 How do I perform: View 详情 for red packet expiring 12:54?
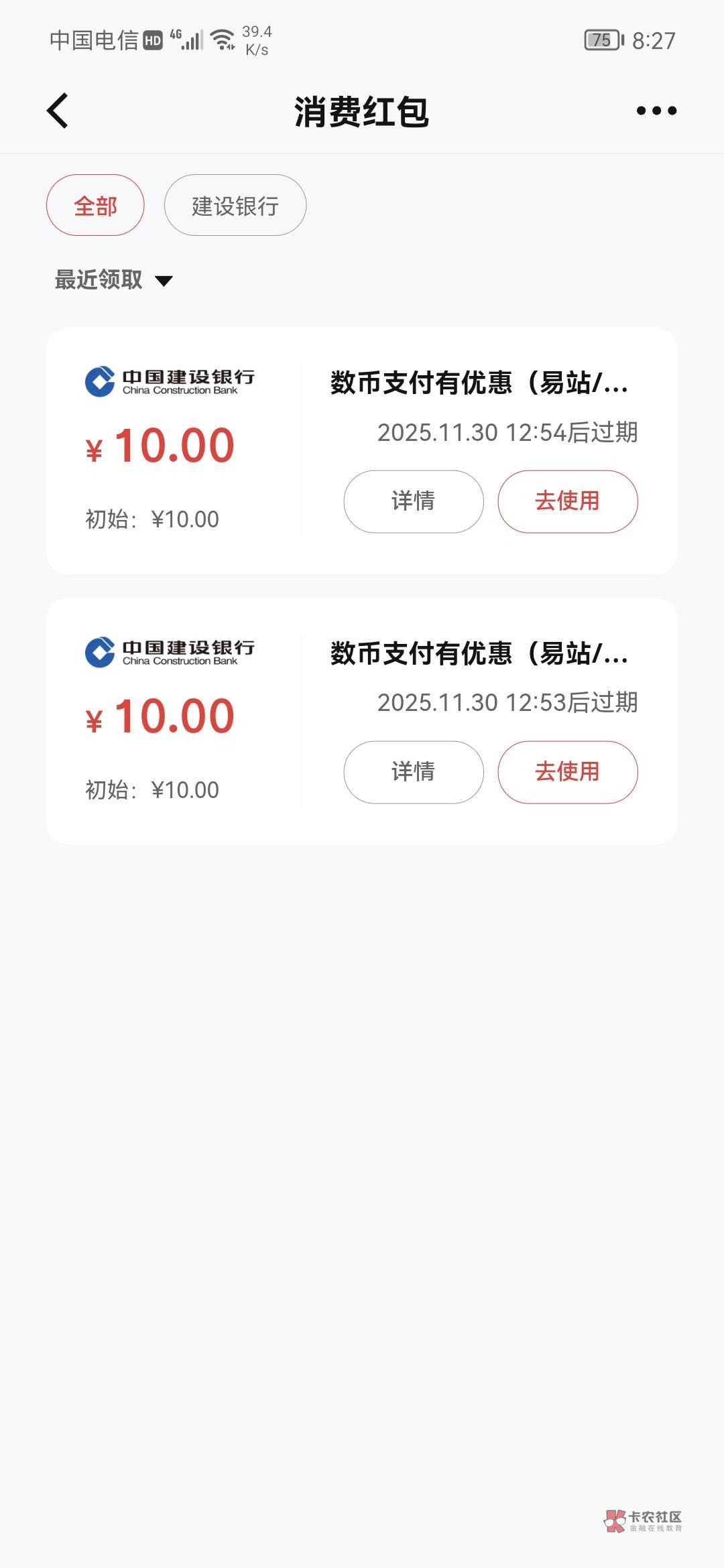tap(413, 501)
